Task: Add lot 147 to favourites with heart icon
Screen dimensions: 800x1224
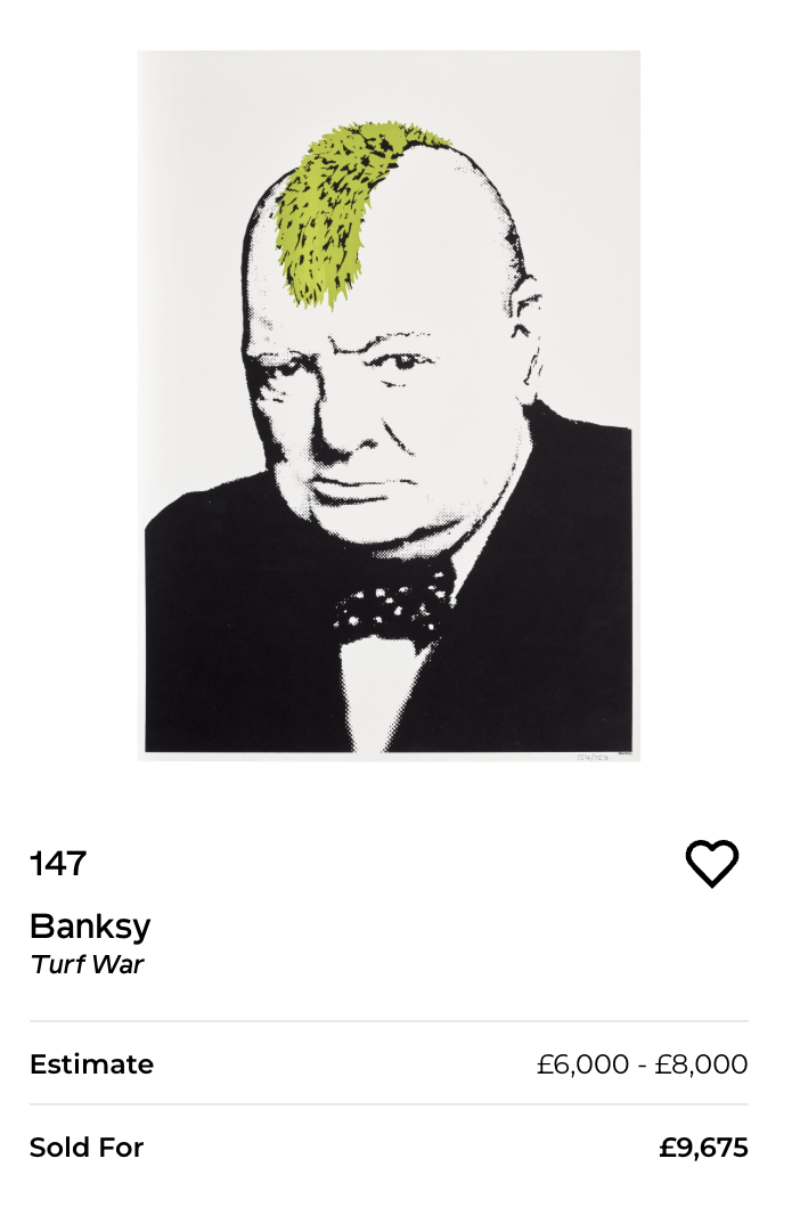Action: pyautogui.click(x=711, y=863)
